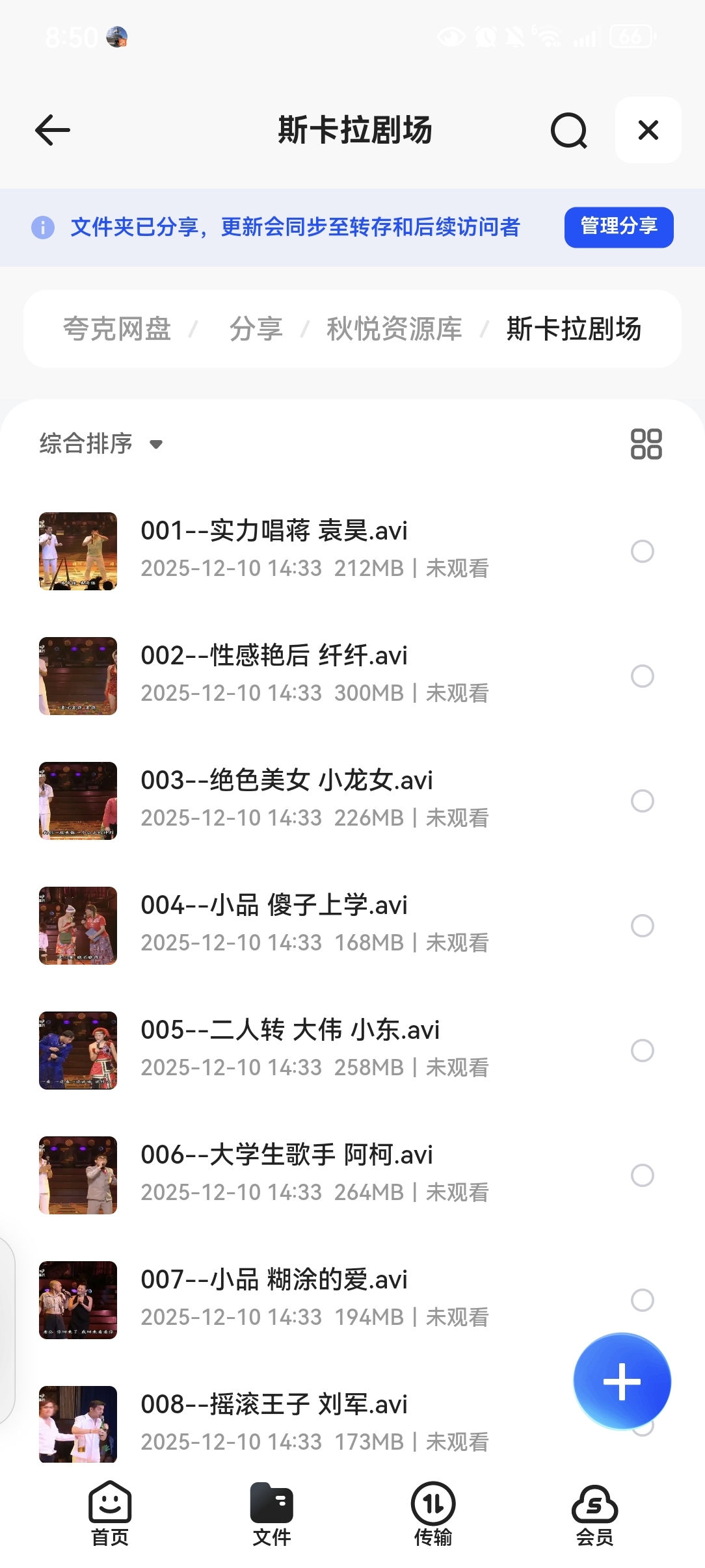Open search in 斯卡拉剧场 folder
Viewport: 705px width, 1568px height.
pyautogui.click(x=568, y=131)
